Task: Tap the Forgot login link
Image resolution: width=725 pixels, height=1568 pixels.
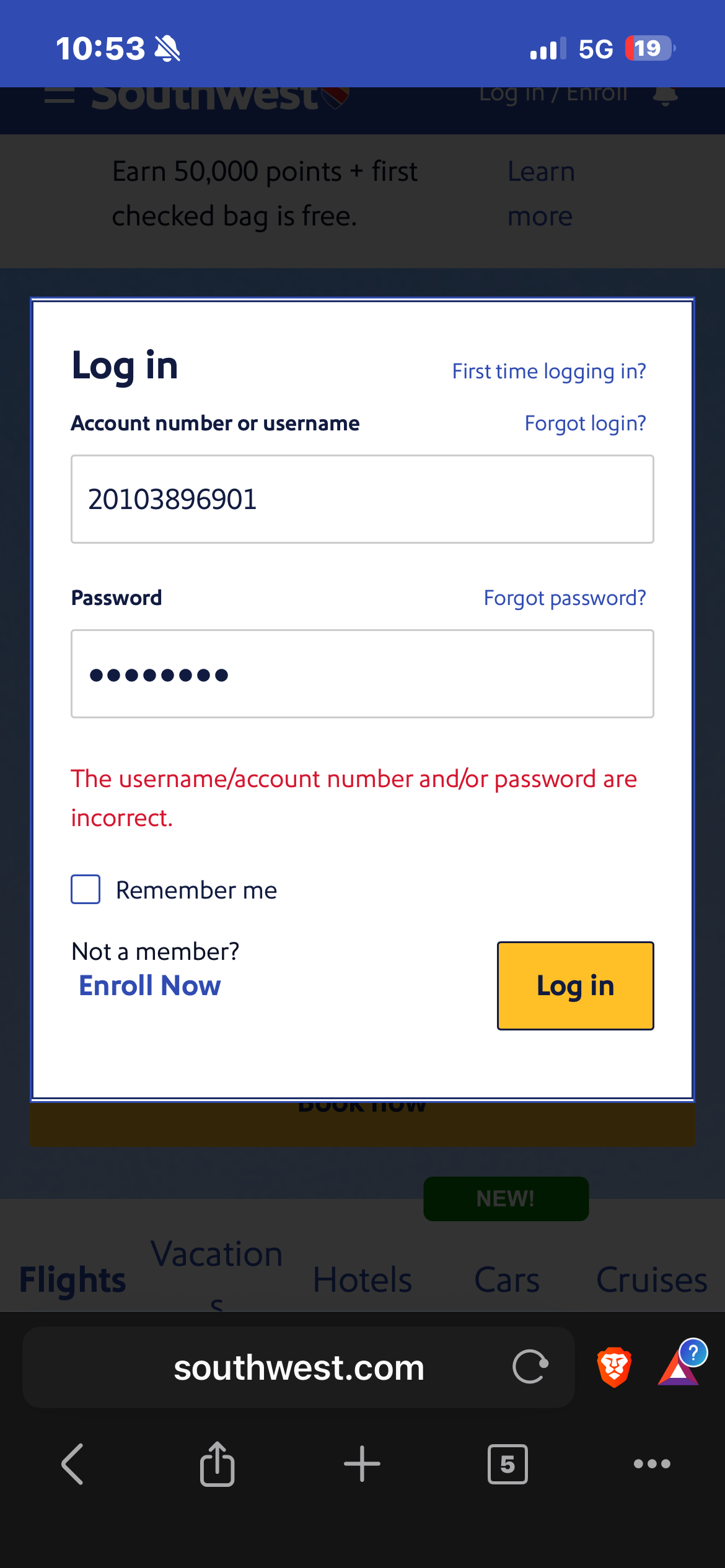Action: point(585,424)
